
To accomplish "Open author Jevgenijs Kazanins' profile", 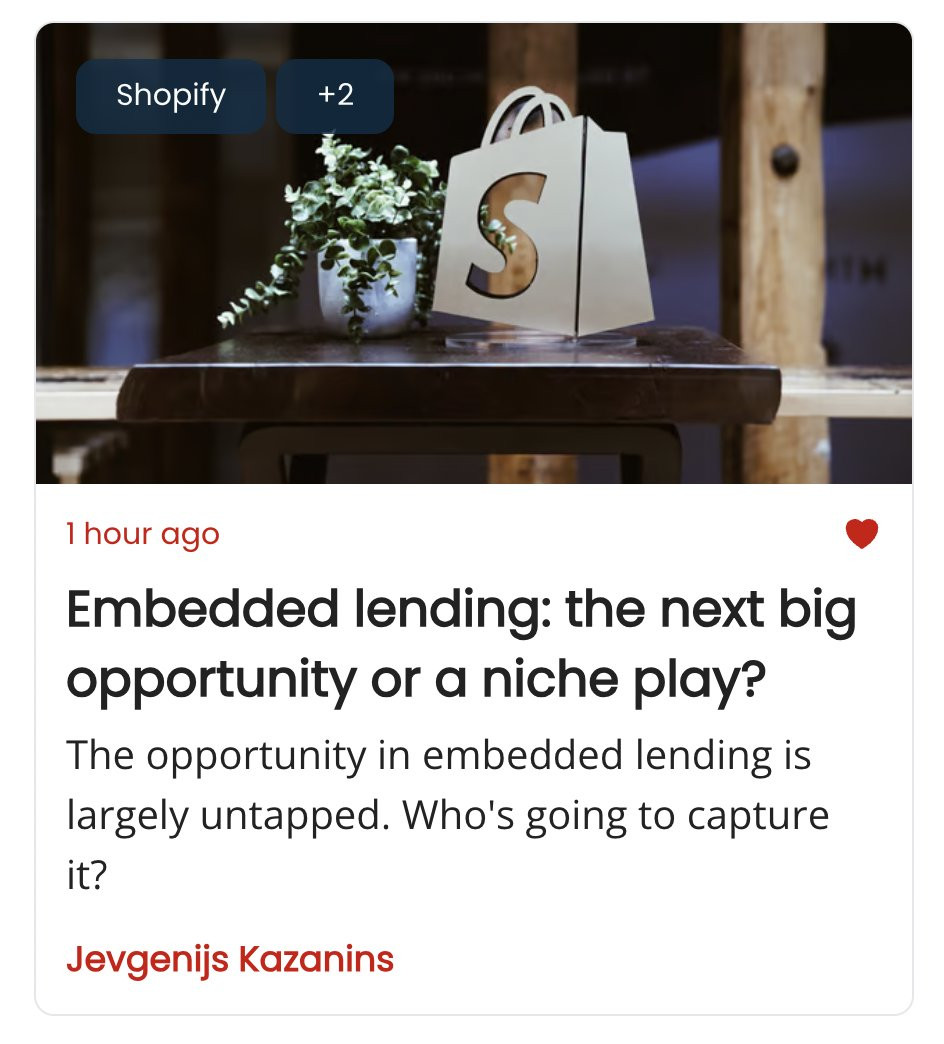I will pos(230,960).
